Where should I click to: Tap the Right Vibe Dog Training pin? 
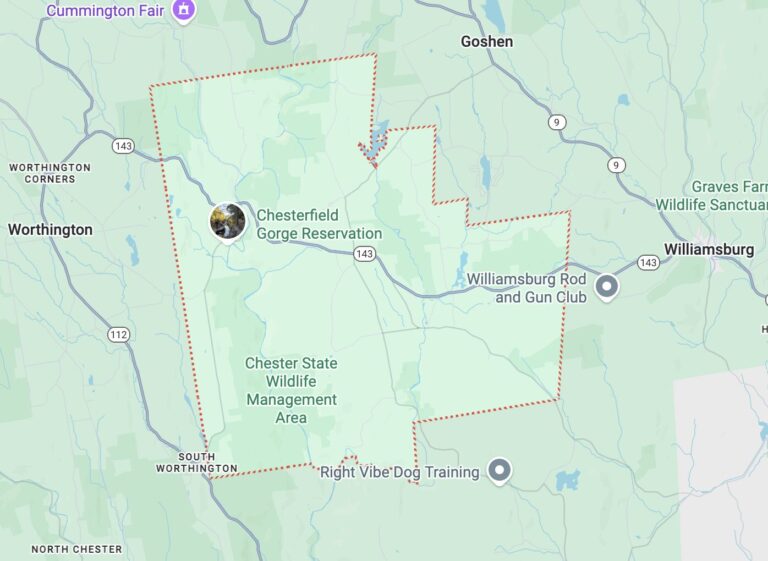[x=500, y=470]
